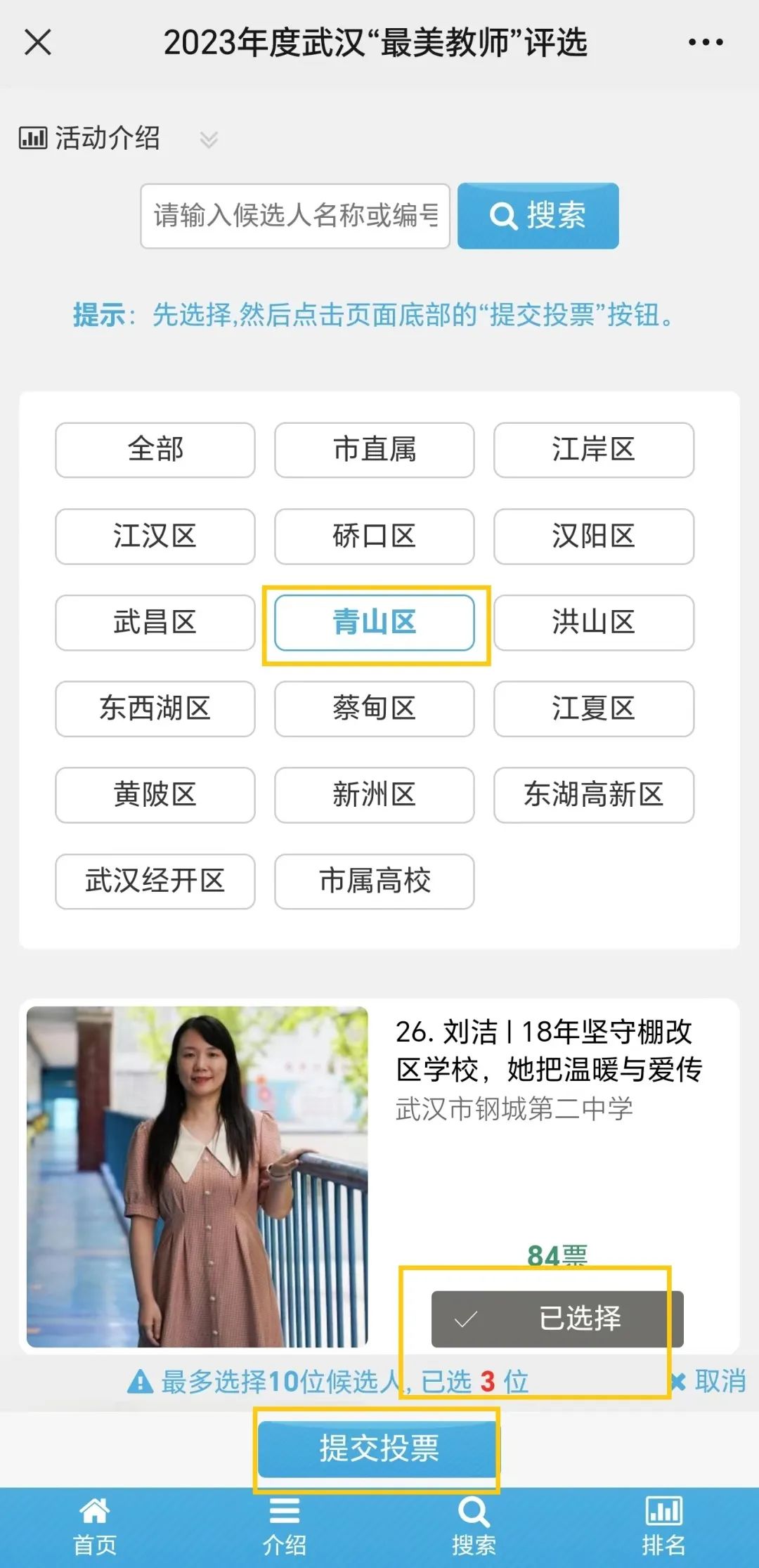Show 市属高校 candidates

click(x=375, y=881)
